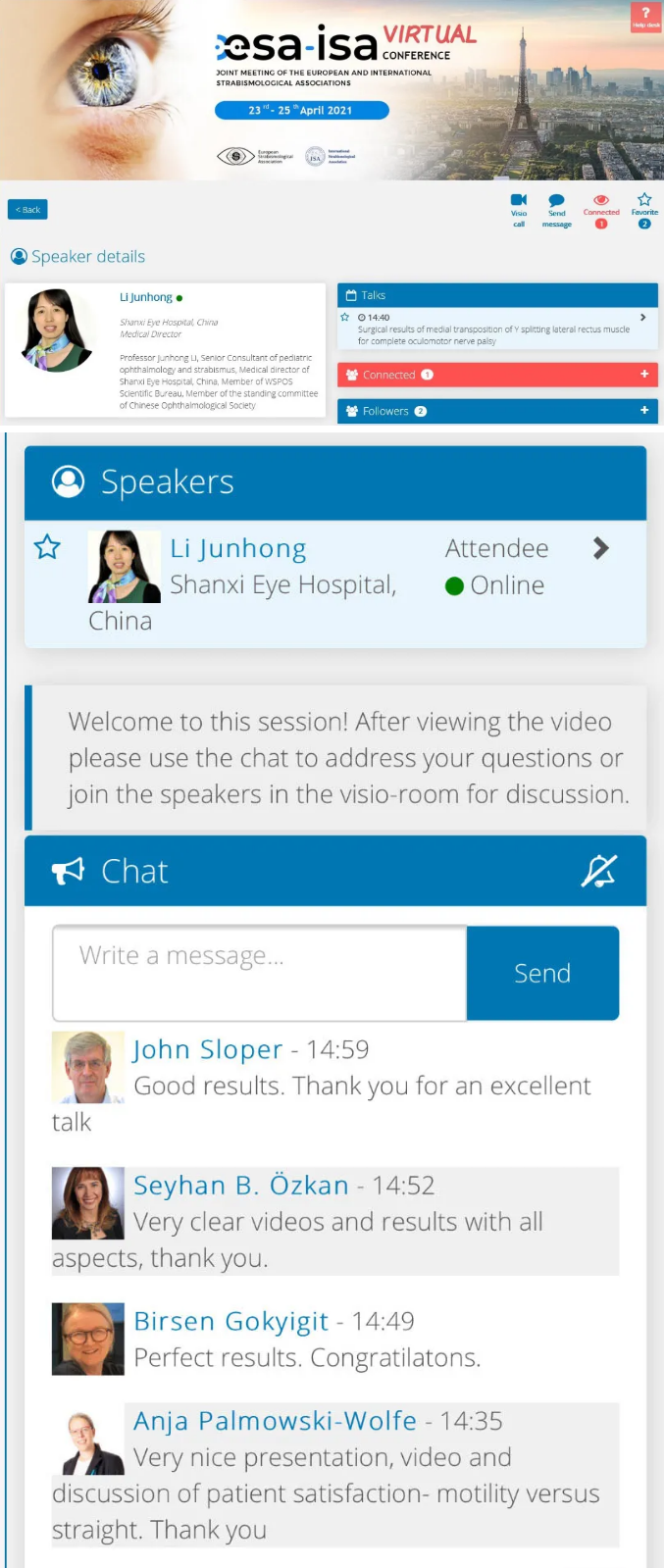This screenshot has width=665, height=1568.
Task: Go back using the Back button
Action: tap(27, 210)
